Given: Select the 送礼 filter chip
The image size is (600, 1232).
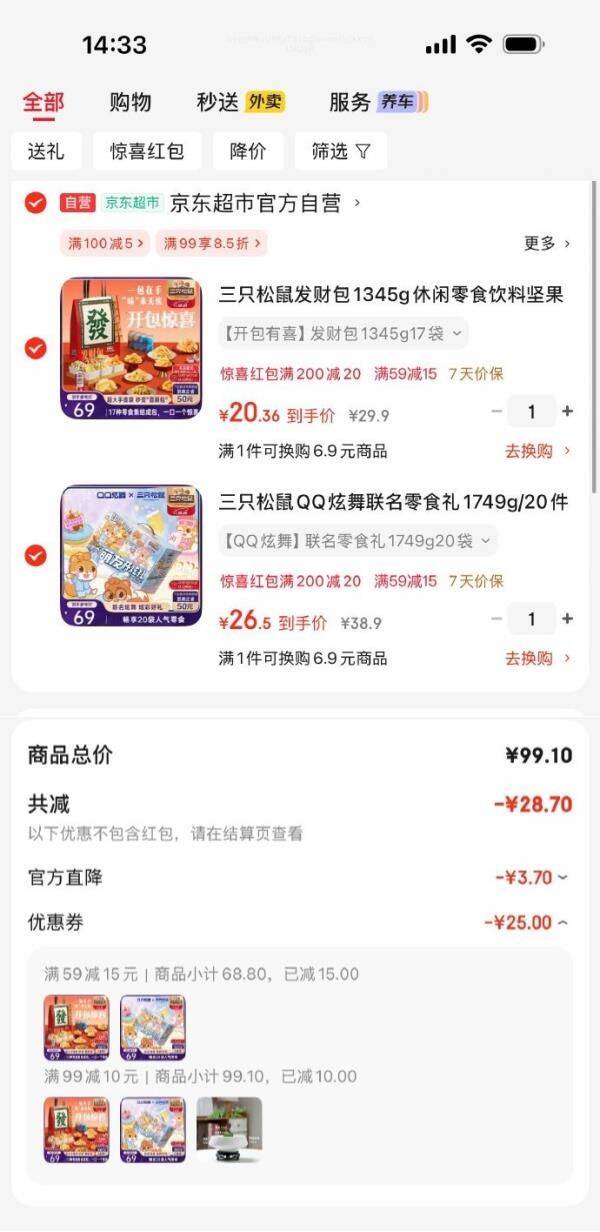Looking at the screenshot, I should pos(46,152).
